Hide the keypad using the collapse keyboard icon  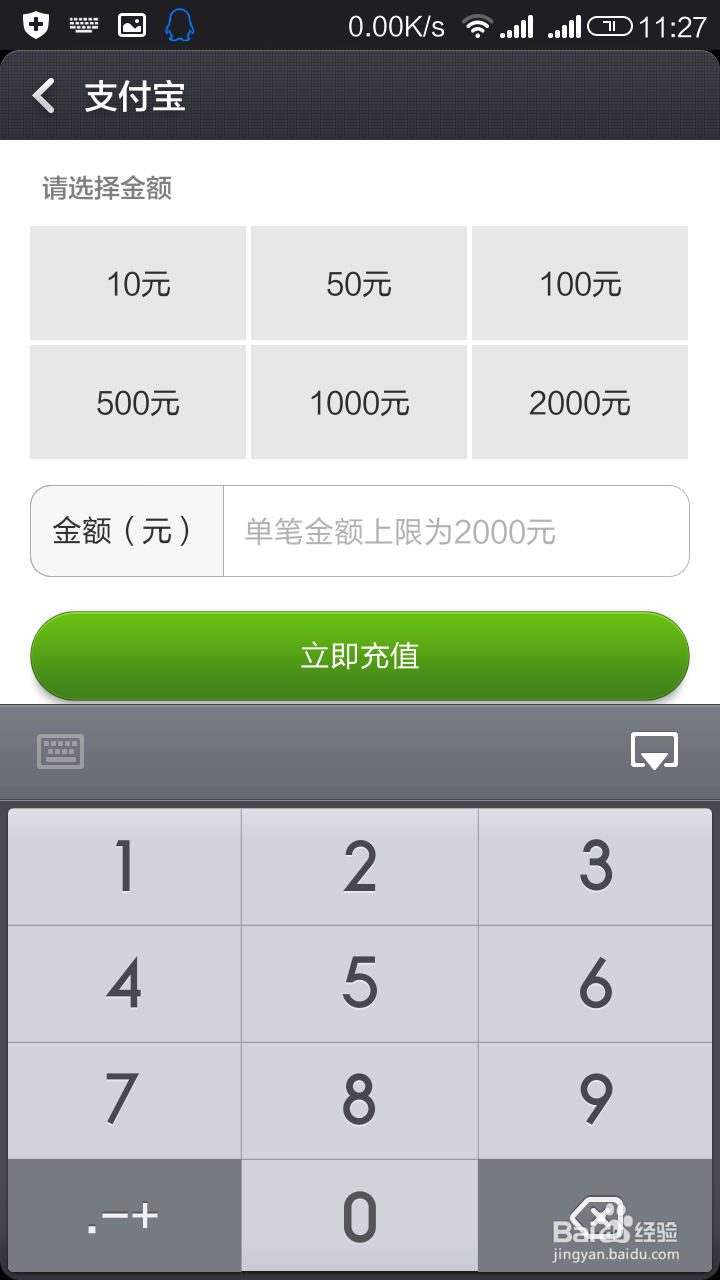pos(655,751)
